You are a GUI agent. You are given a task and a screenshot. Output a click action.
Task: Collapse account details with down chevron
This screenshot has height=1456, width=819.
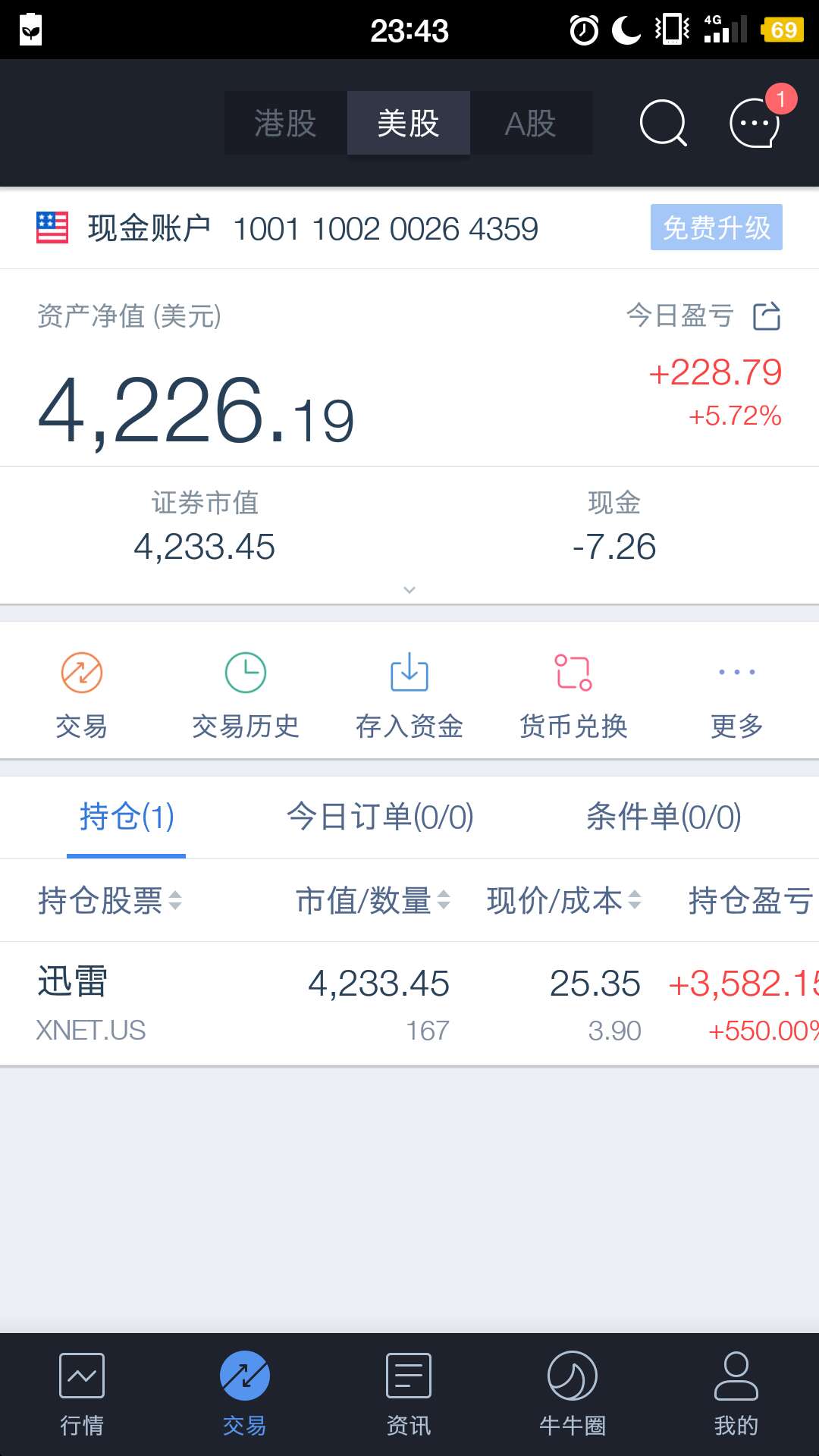click(x=409, y=589)
